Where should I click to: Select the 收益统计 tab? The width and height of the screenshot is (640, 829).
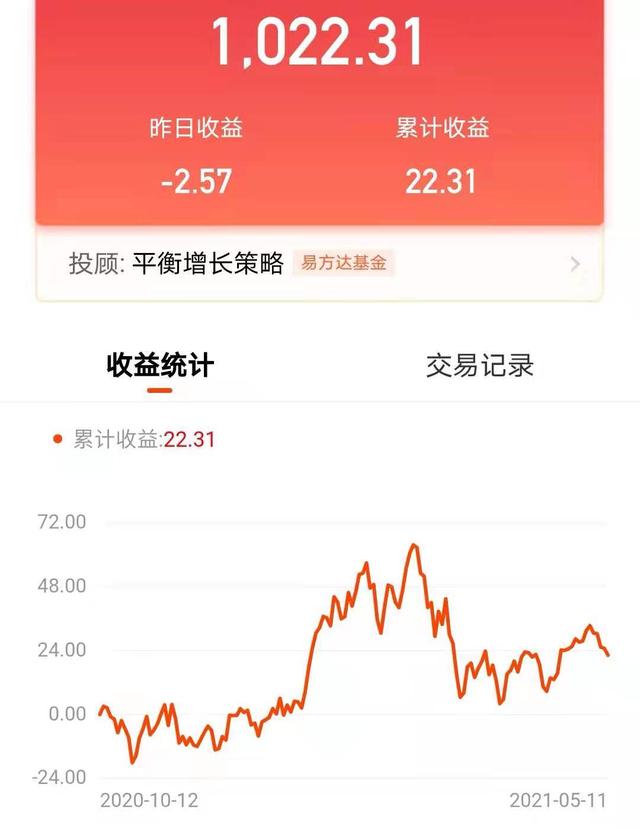160,366
